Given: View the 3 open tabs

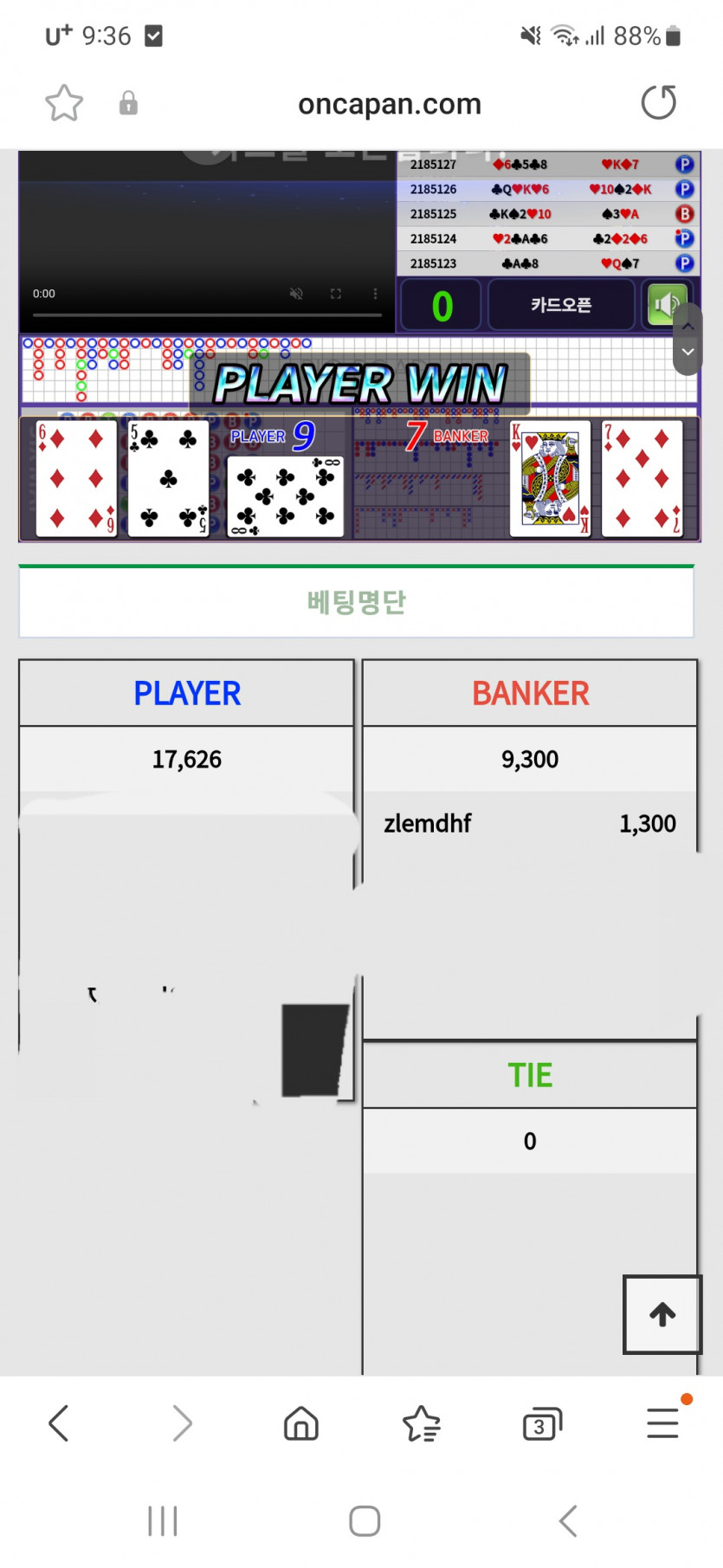Looking at the screenshot, I should [542, 1423].
